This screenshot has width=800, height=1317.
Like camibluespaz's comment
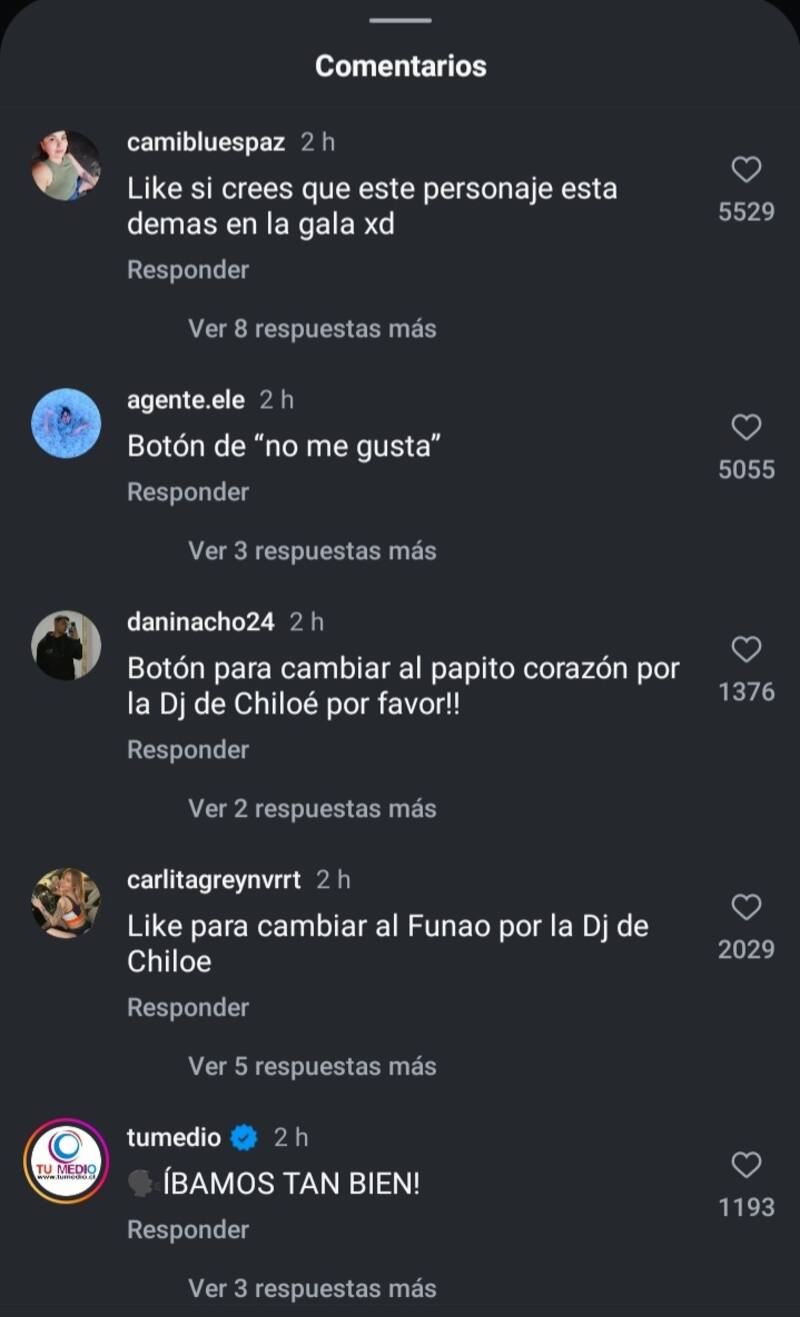coord(746,170)
